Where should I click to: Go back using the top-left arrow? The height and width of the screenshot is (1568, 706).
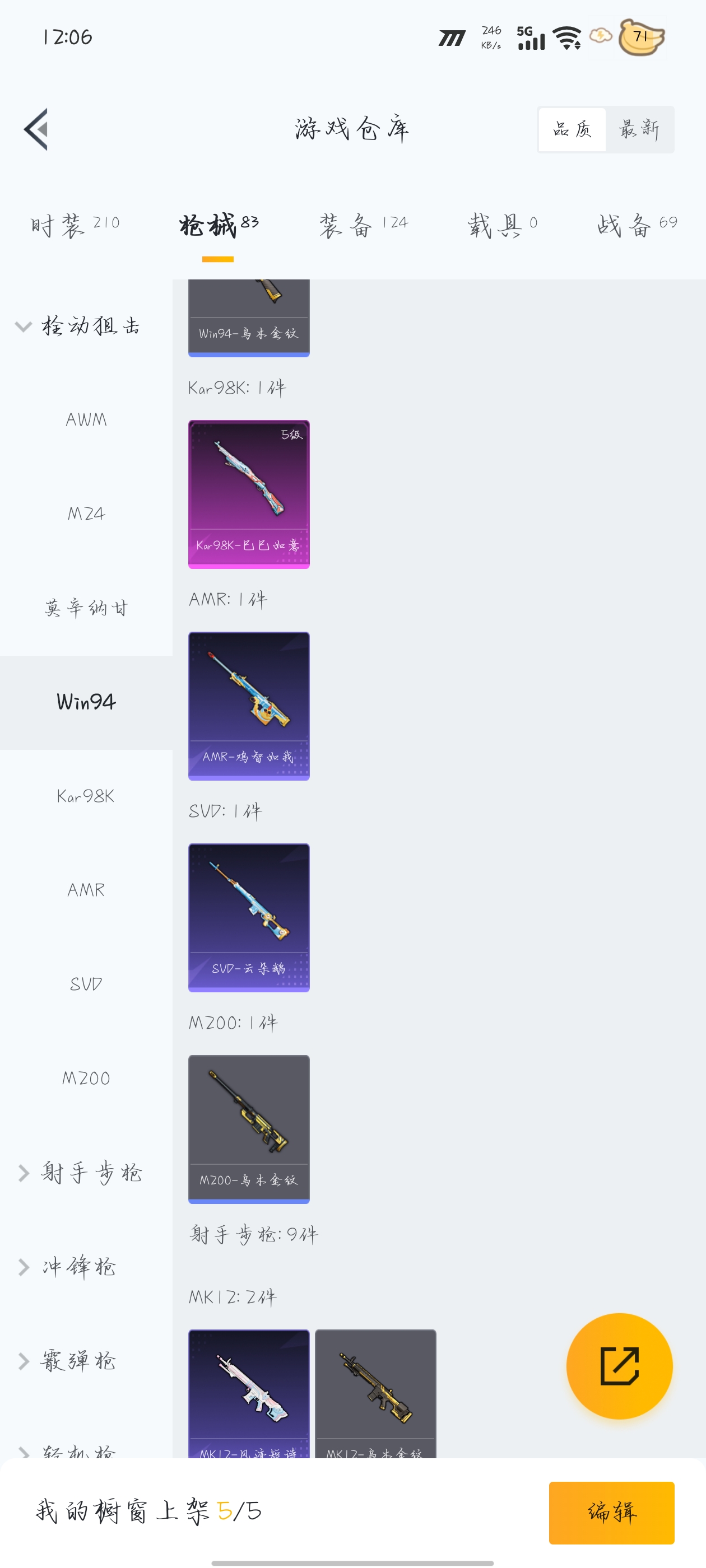pyautogui.click(x=36, y=129)
